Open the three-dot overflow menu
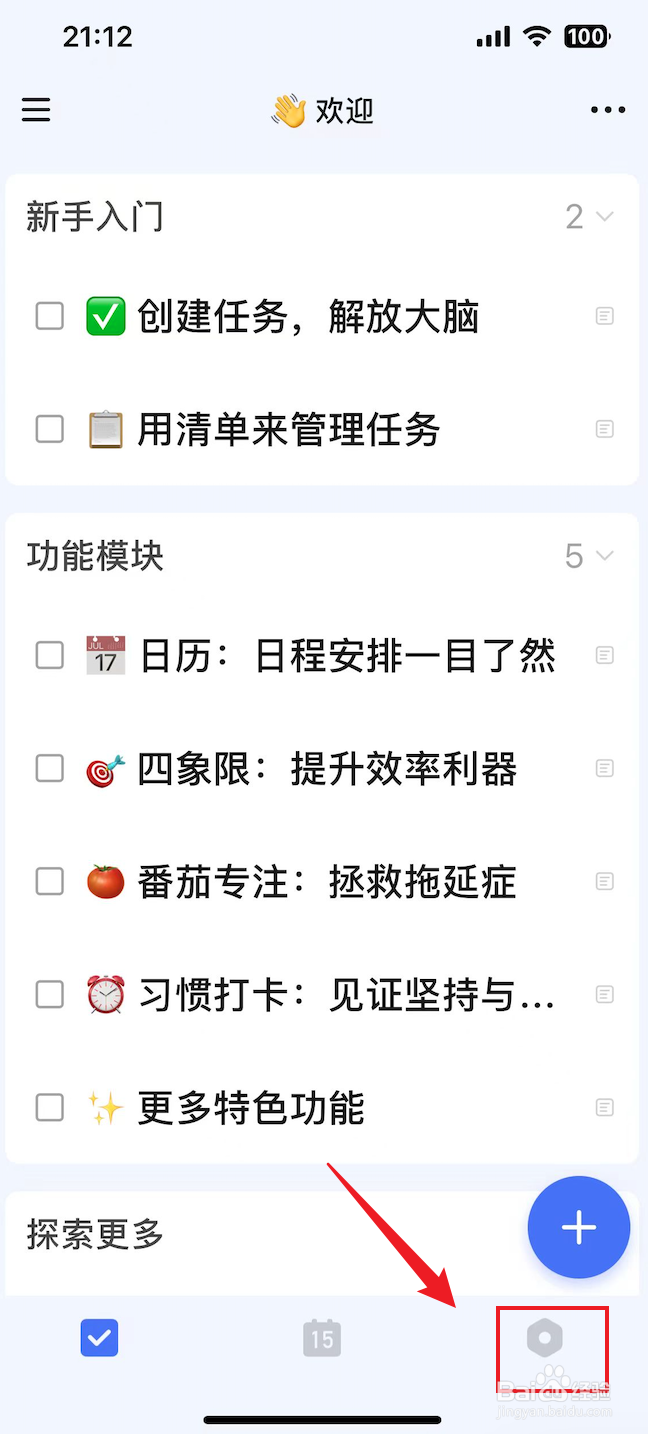The width and height of the screenshot is (648, 1434). point(607,110)
